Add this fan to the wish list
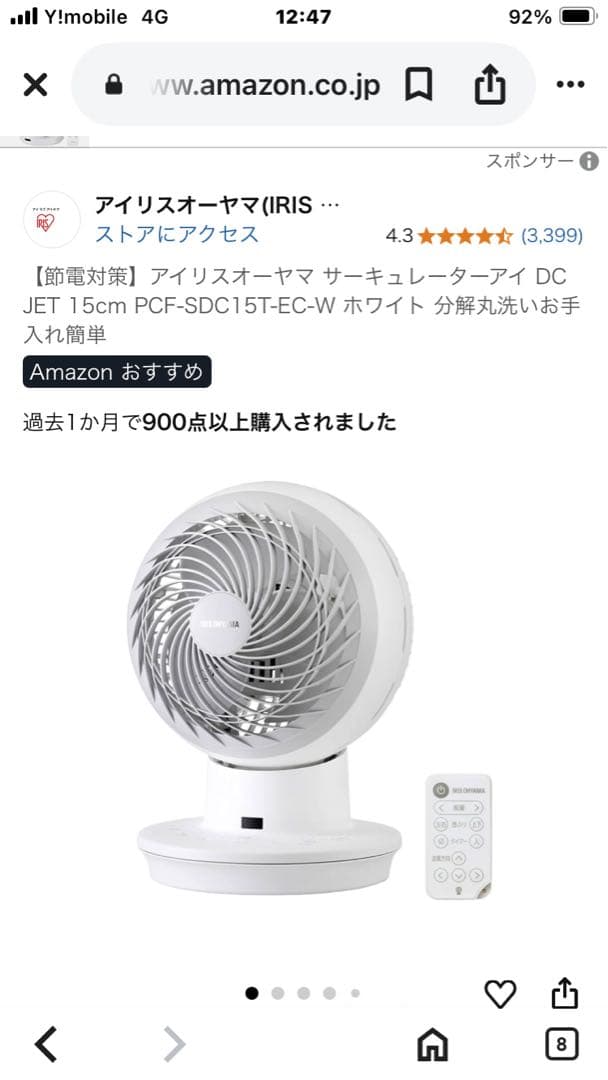 click(x=500, y=993)
